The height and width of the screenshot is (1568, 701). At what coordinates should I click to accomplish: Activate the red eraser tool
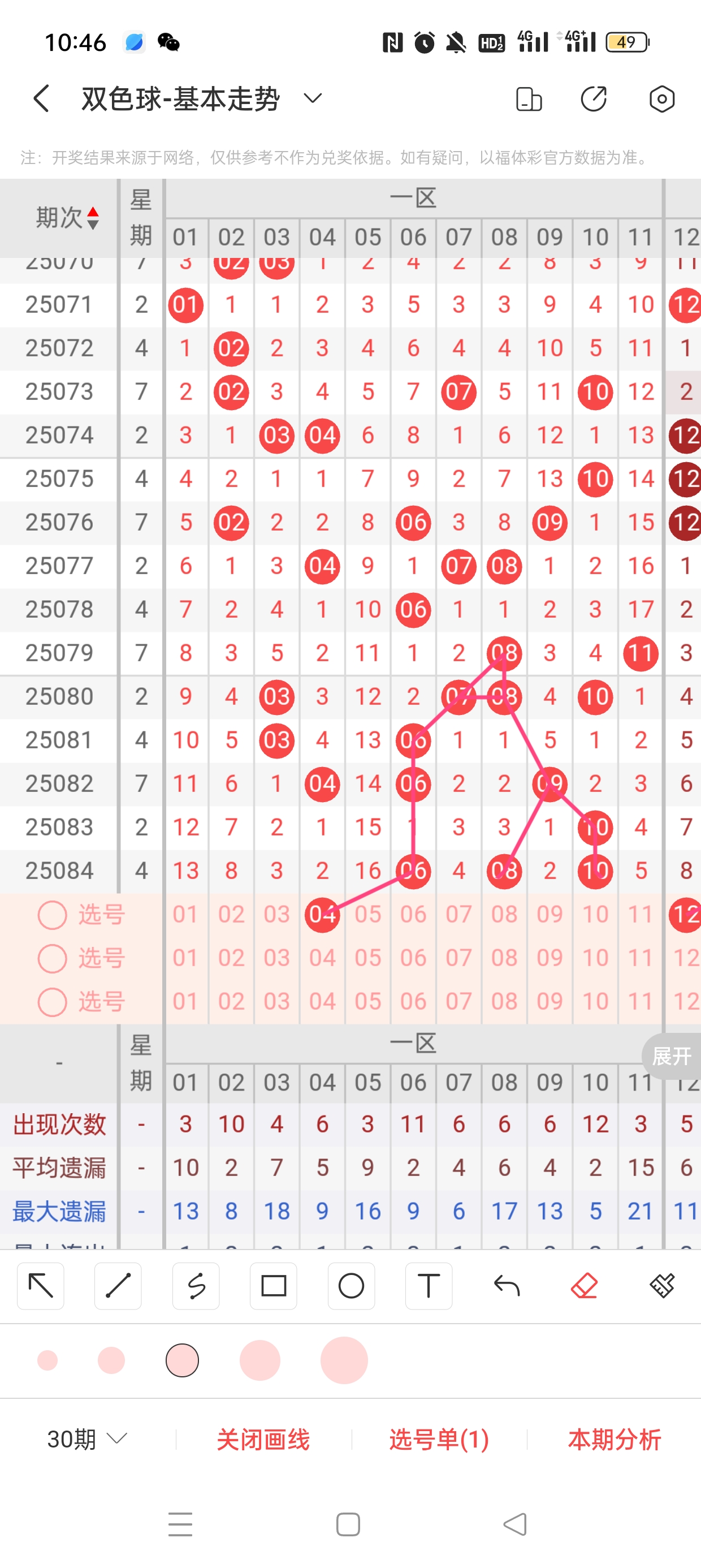coord(584,1286)
